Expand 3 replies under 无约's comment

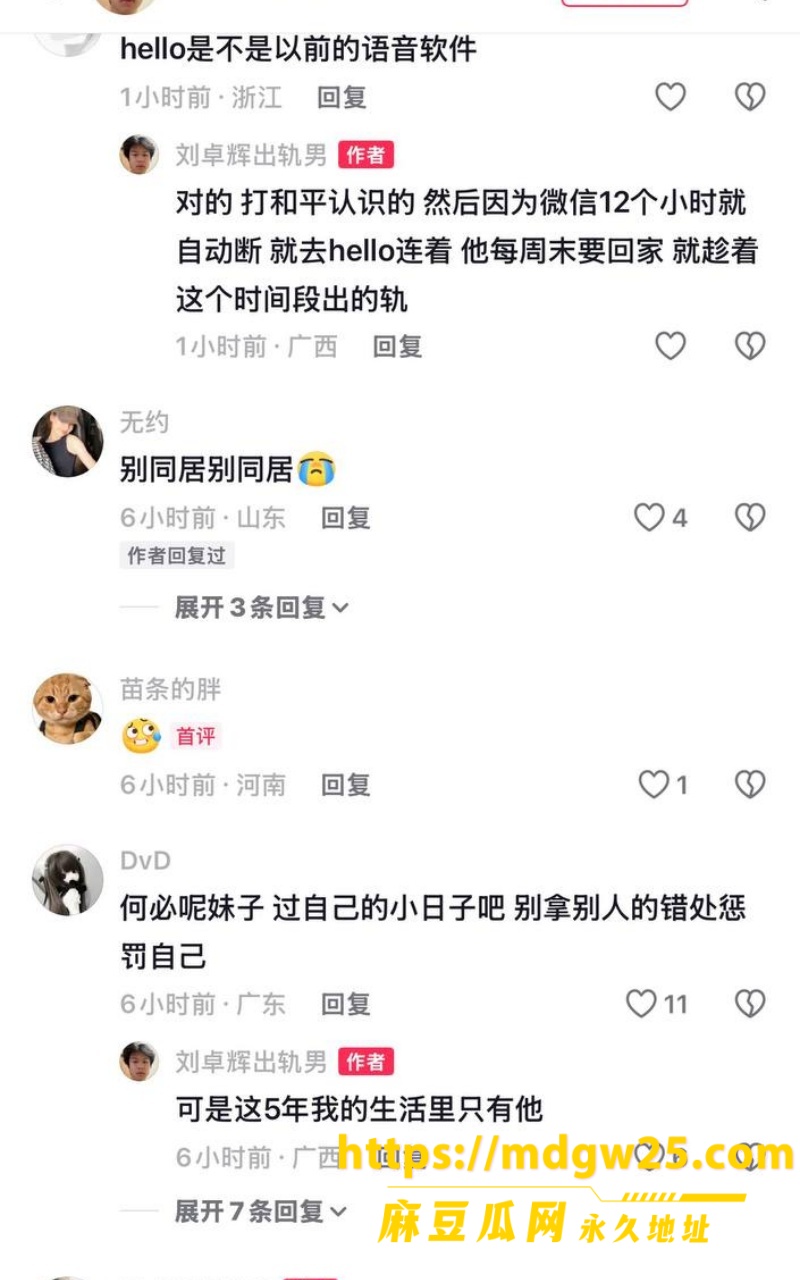(262, 607)
